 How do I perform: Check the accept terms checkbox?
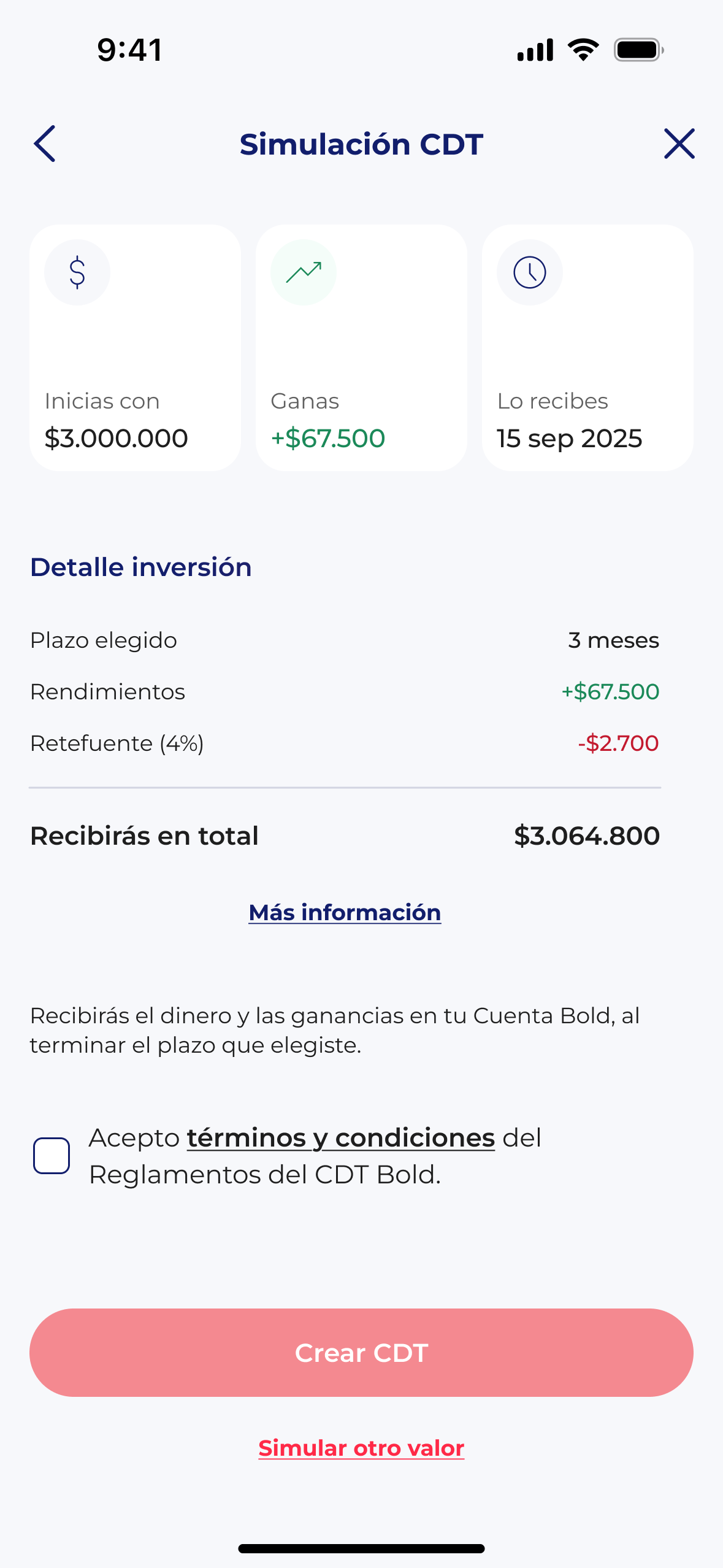[x=52, y=1156]
